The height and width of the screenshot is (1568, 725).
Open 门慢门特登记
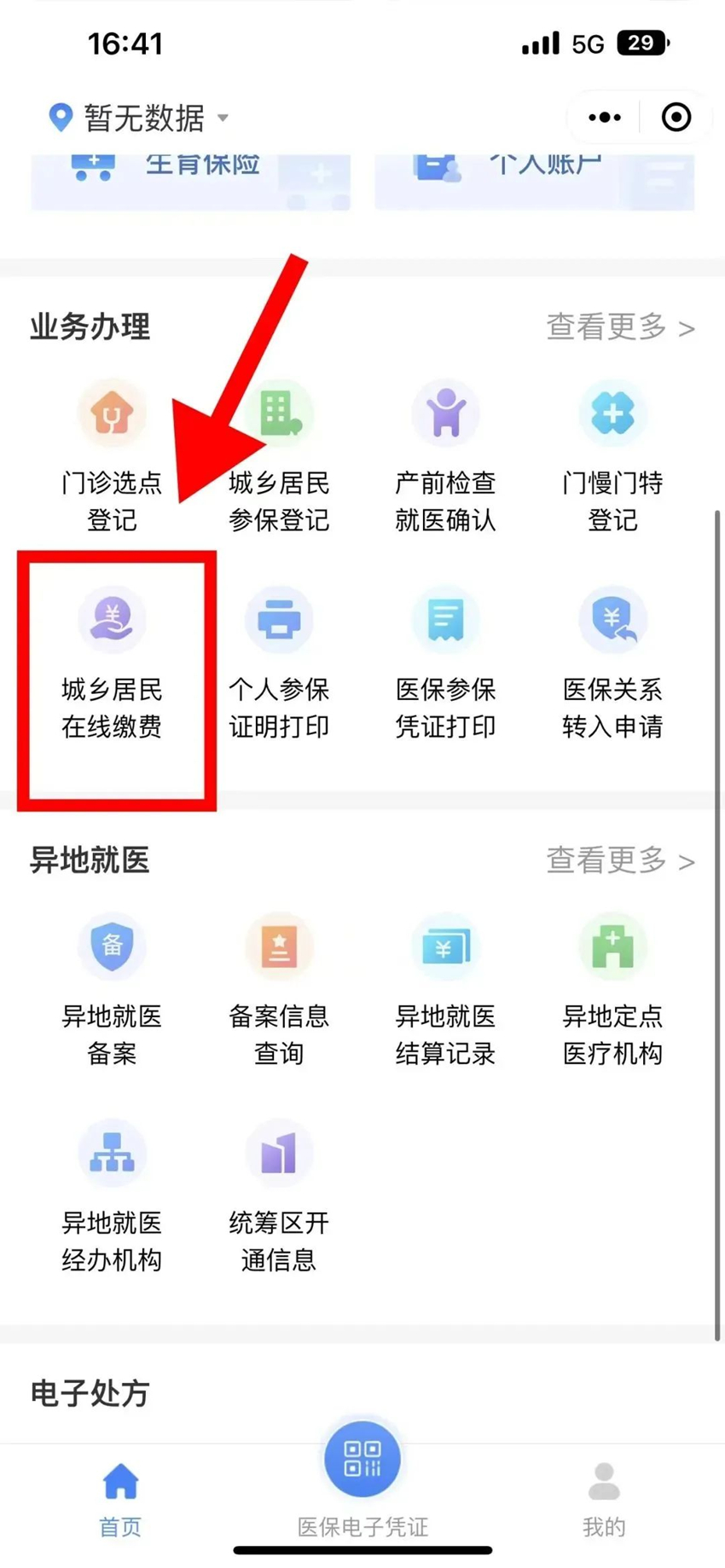612,456
